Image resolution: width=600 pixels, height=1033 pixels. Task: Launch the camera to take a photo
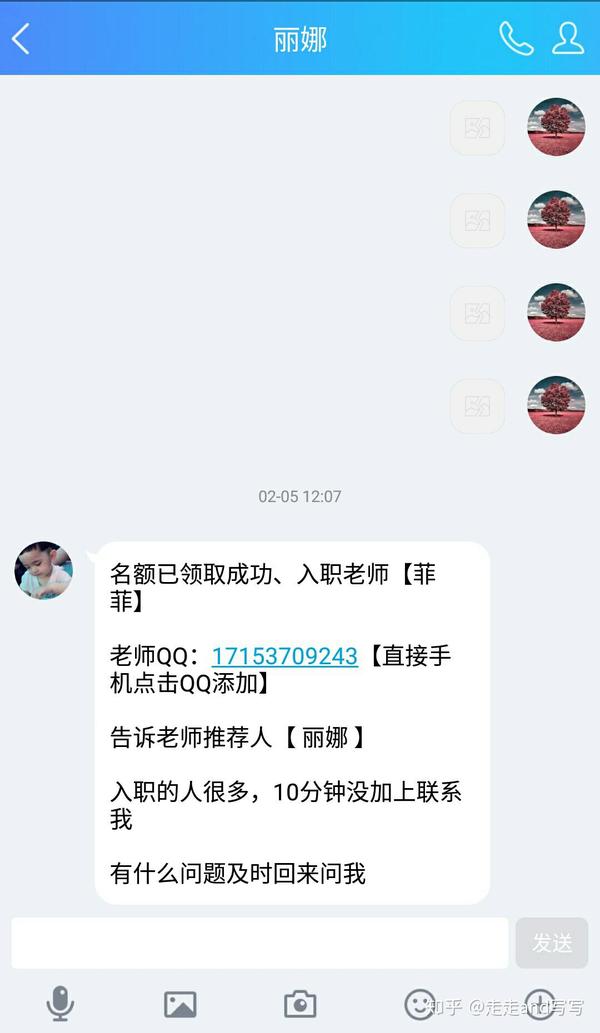[300, 1003]
